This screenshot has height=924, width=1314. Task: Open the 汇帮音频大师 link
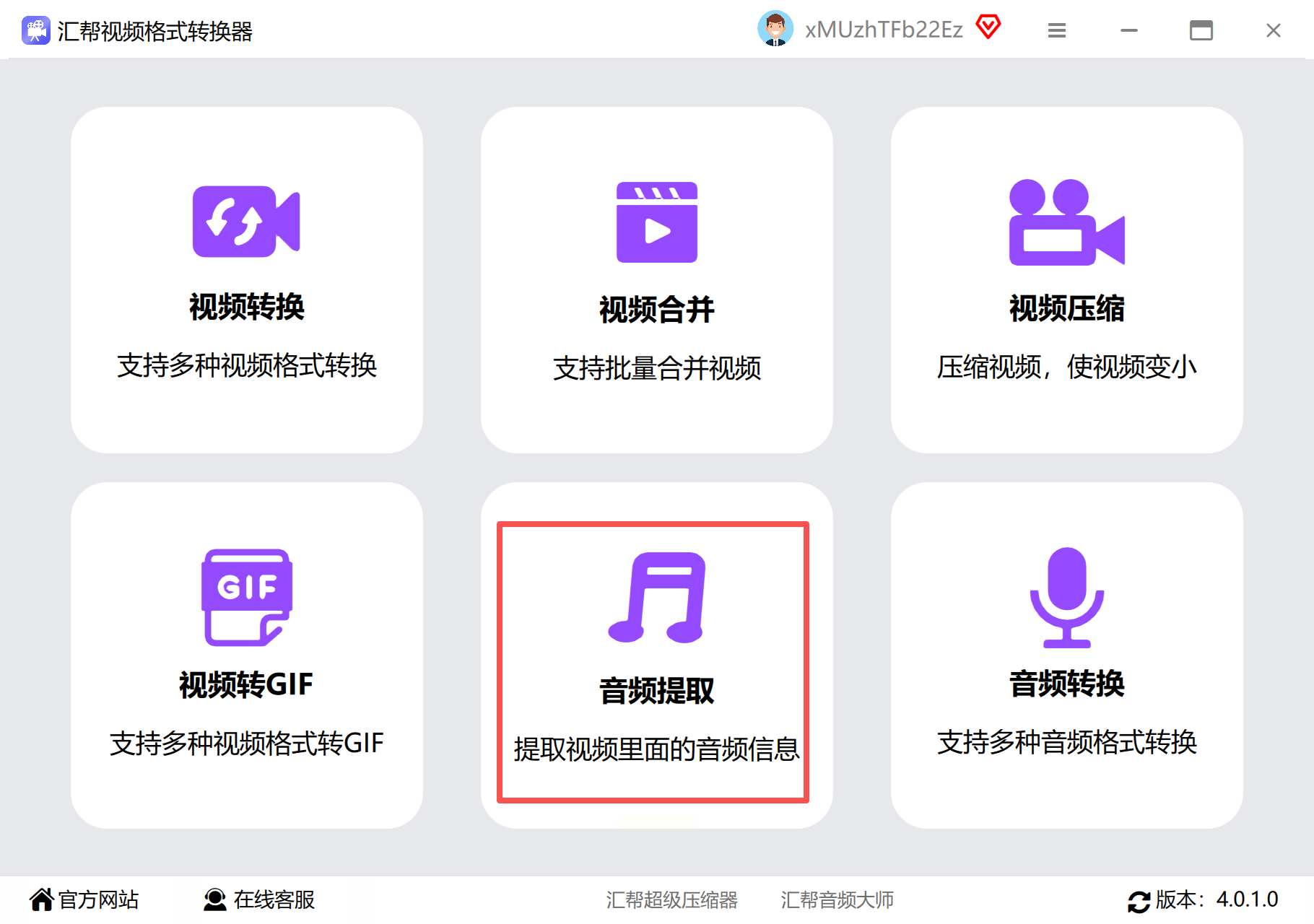tap(837, 900)
